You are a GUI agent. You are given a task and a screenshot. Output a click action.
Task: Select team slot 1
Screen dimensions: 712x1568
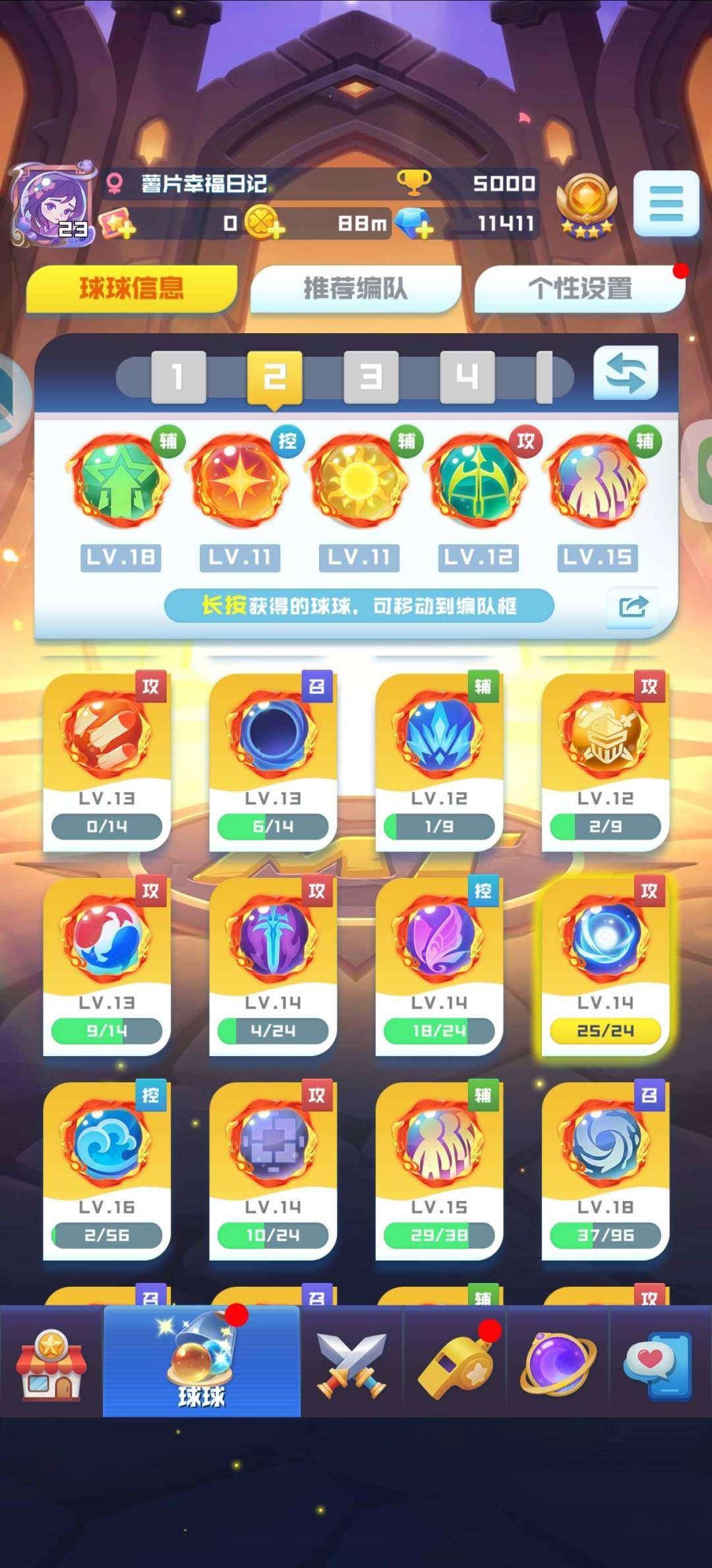click(x=178, y=377)
